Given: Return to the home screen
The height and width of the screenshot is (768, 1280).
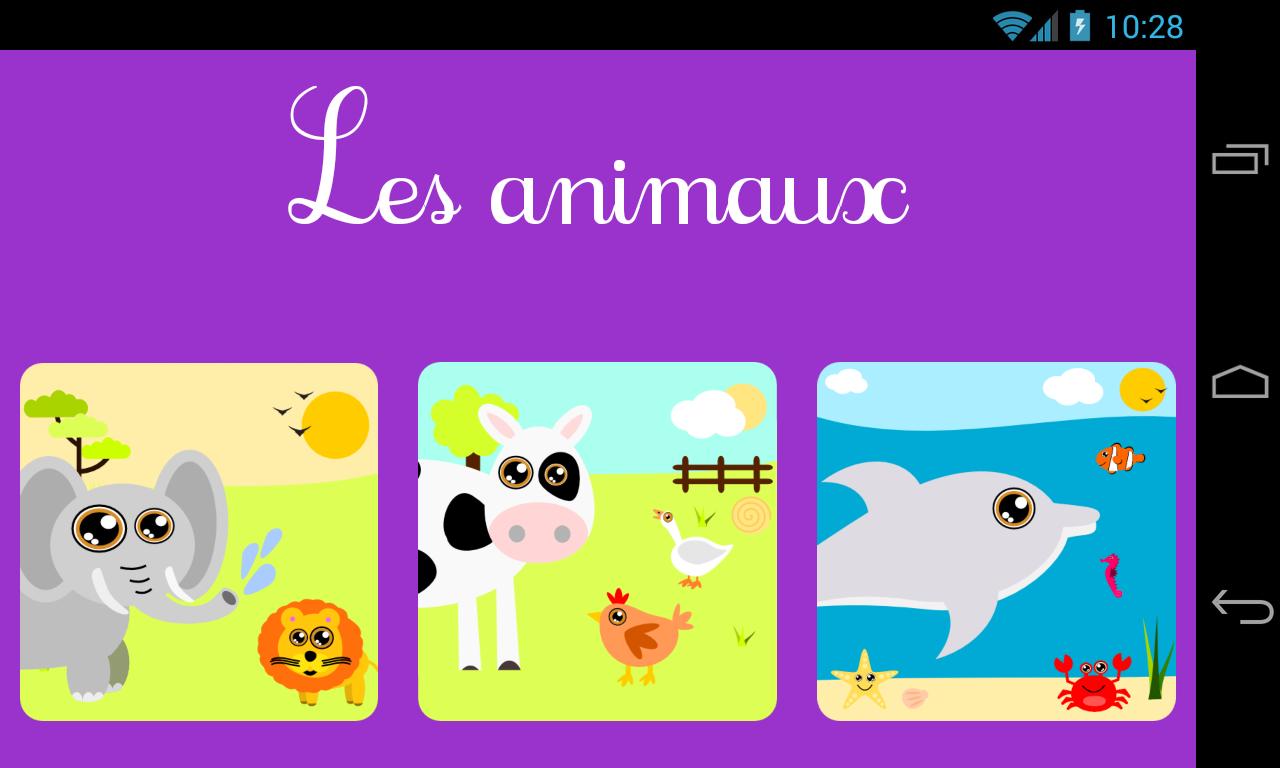Looking at the screenshot, I should (1240, 382).
